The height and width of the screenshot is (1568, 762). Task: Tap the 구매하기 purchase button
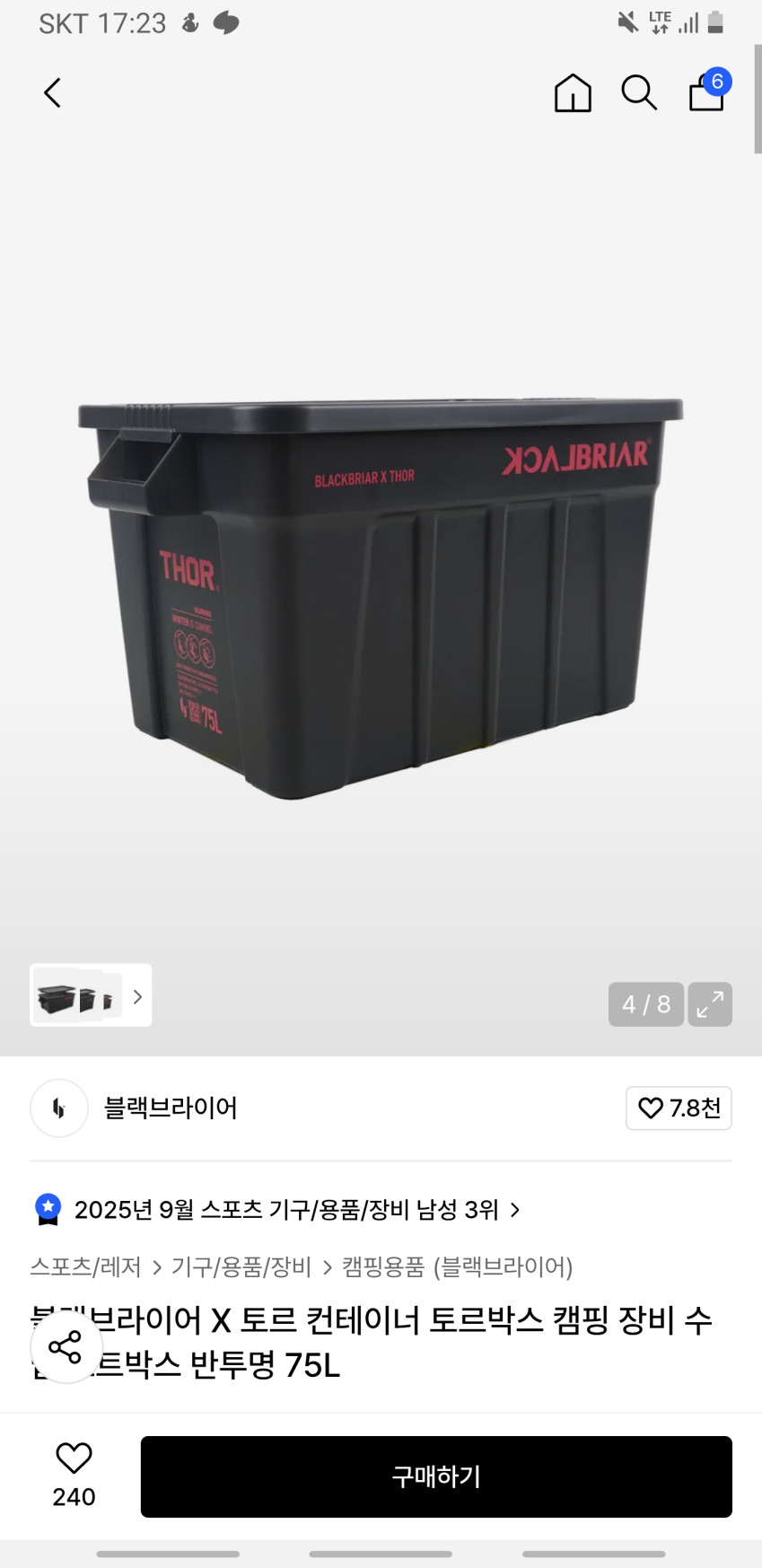coord(436,1476)
